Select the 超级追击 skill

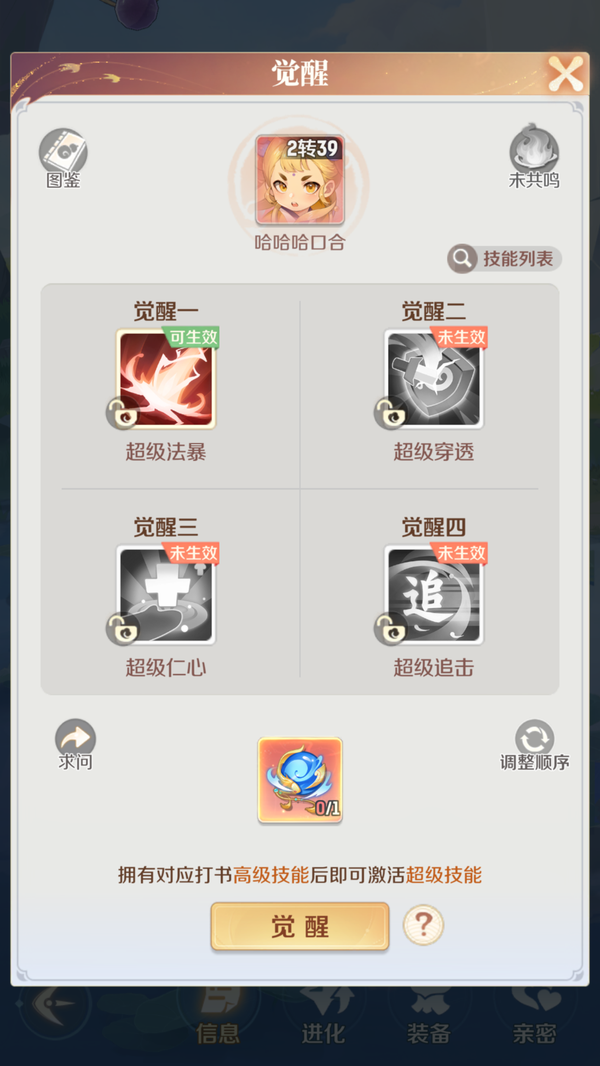coord(434,595)
